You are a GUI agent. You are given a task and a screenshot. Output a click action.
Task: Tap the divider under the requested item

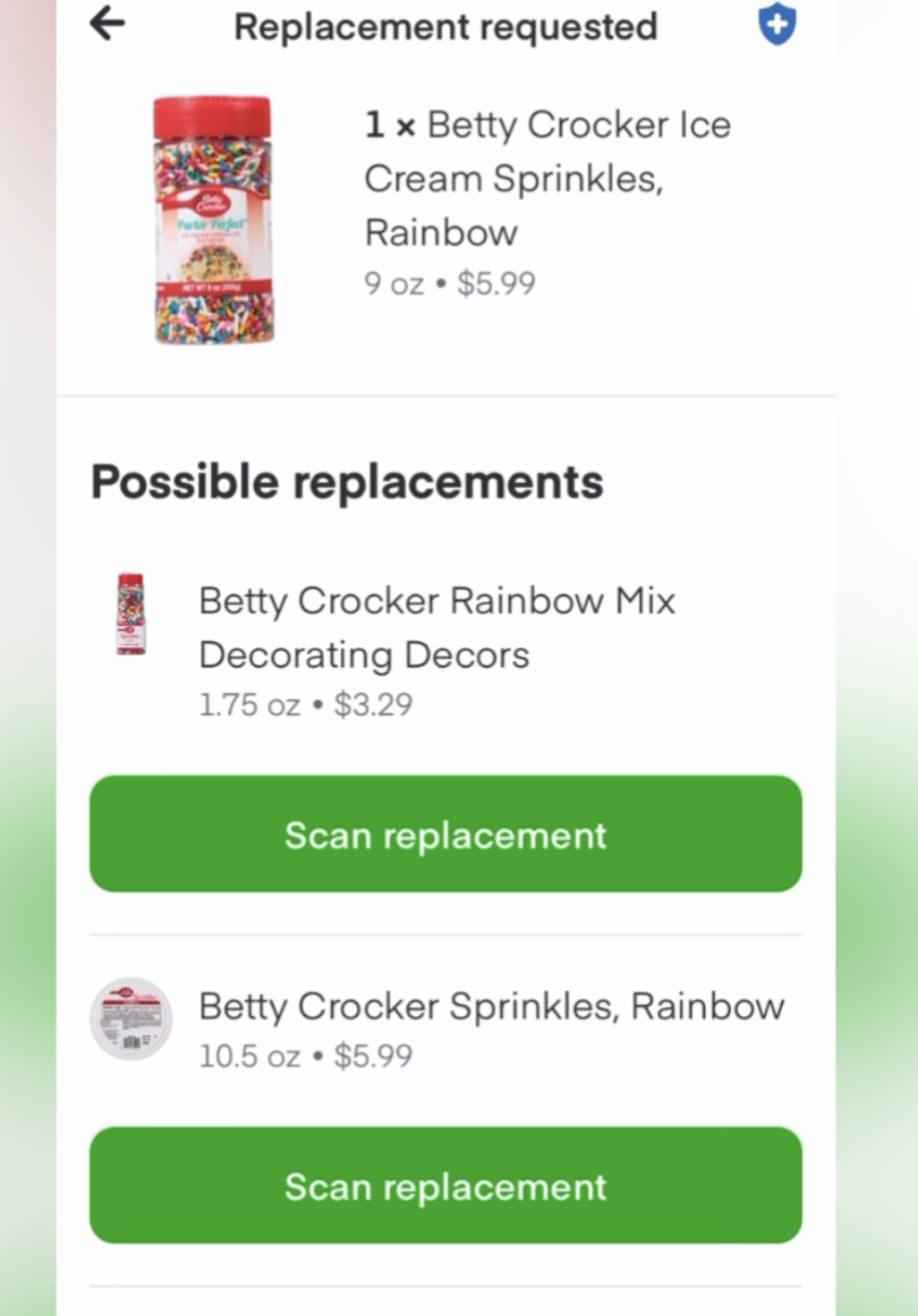tap(445, 398)
